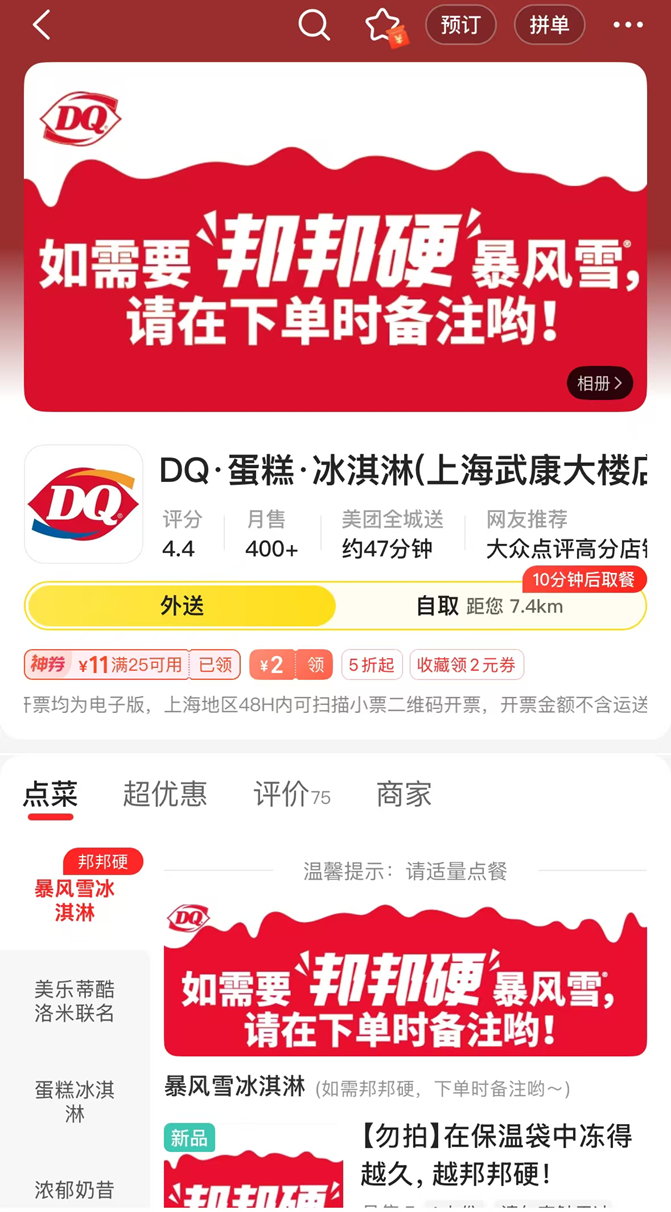This screenshot has height=1212, width=671.
Task: Tap the 预订 button
Action: coord(460,25)
